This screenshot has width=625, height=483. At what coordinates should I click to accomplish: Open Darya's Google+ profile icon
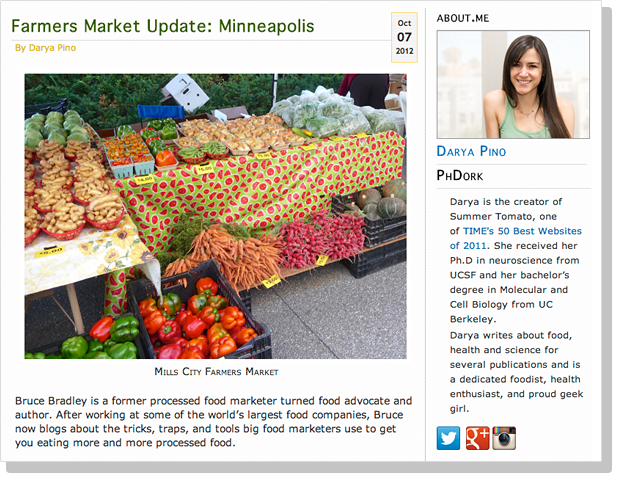coord(478,438)
